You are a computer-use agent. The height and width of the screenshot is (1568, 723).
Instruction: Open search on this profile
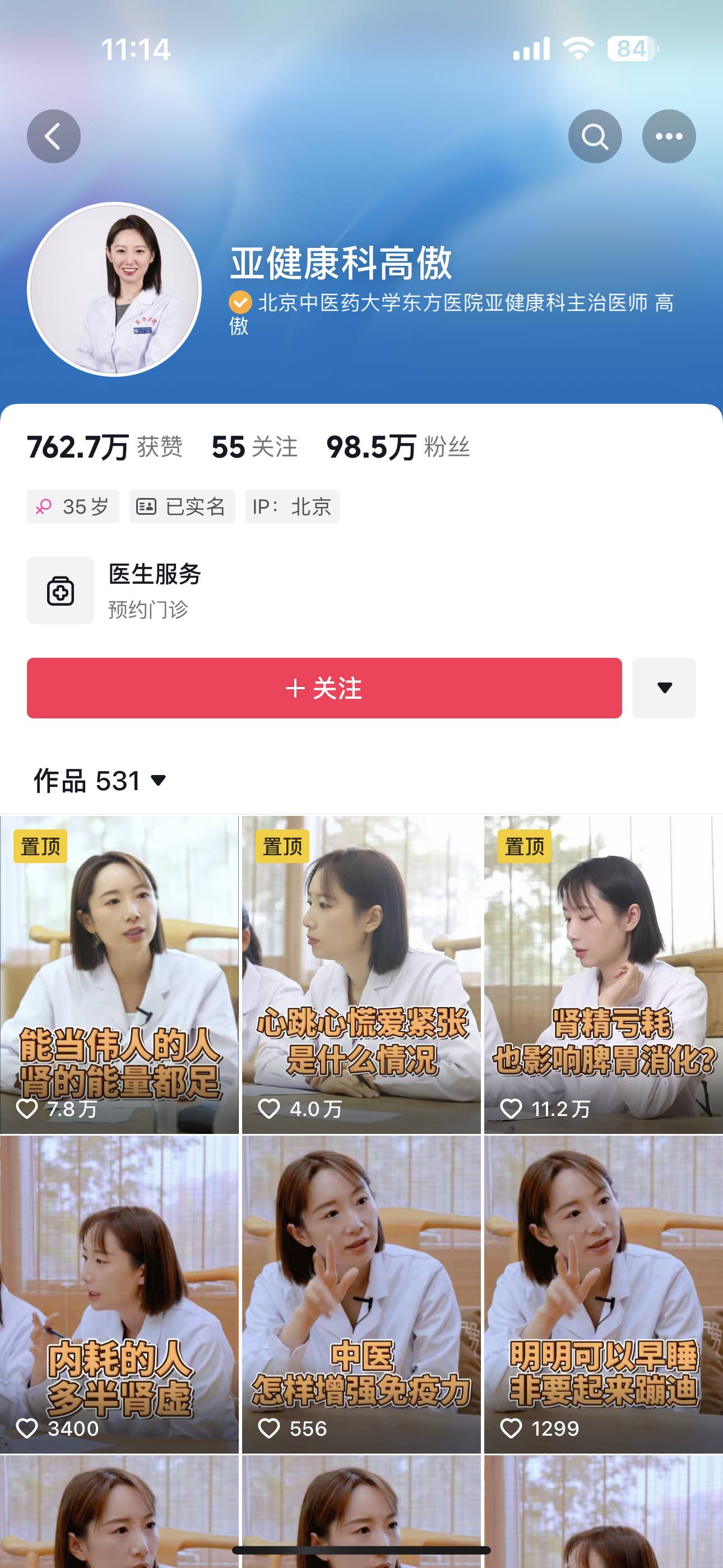coord(595,136)
